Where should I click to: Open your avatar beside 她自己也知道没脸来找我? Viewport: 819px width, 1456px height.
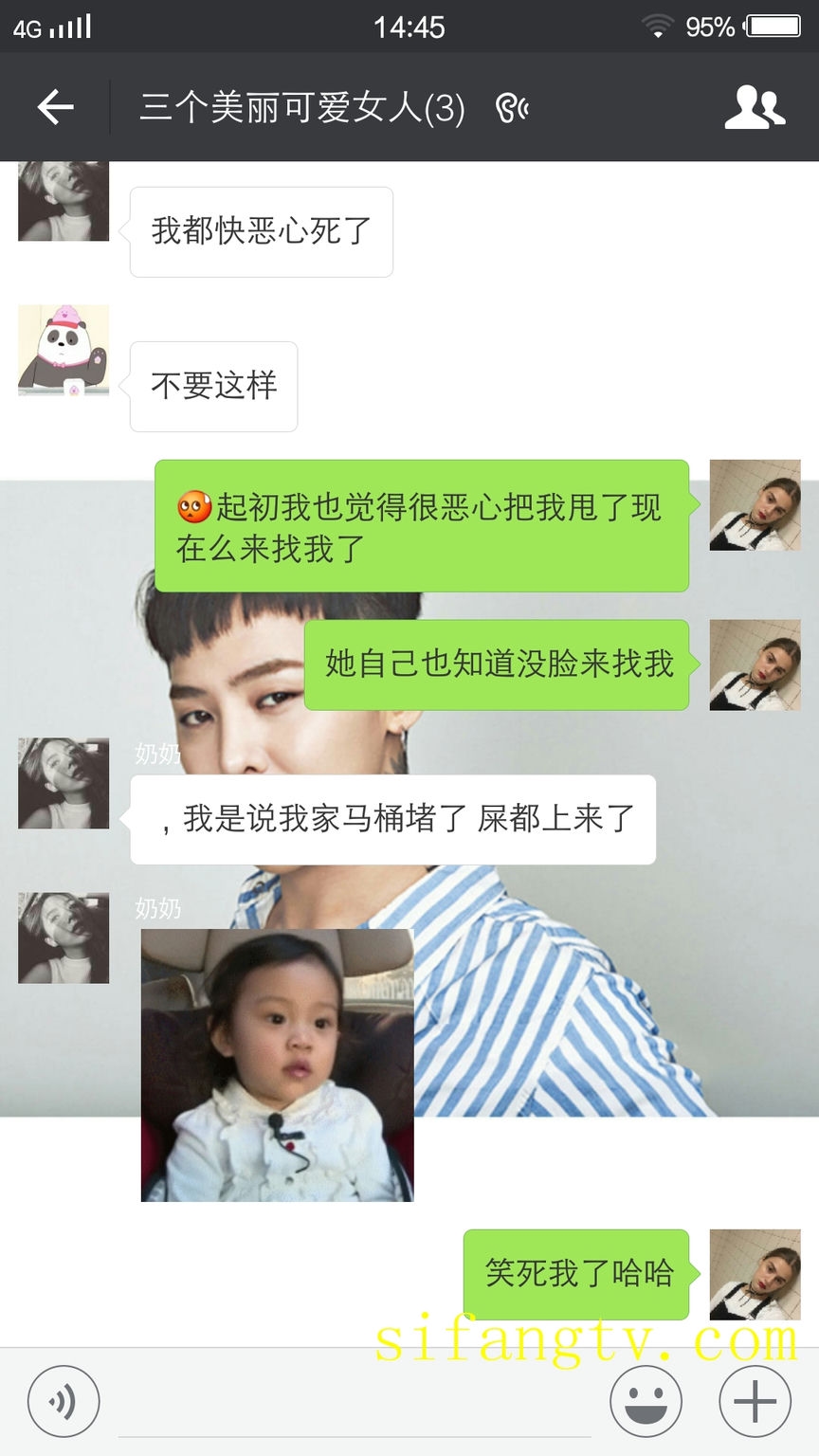click(x=755, y=664)
